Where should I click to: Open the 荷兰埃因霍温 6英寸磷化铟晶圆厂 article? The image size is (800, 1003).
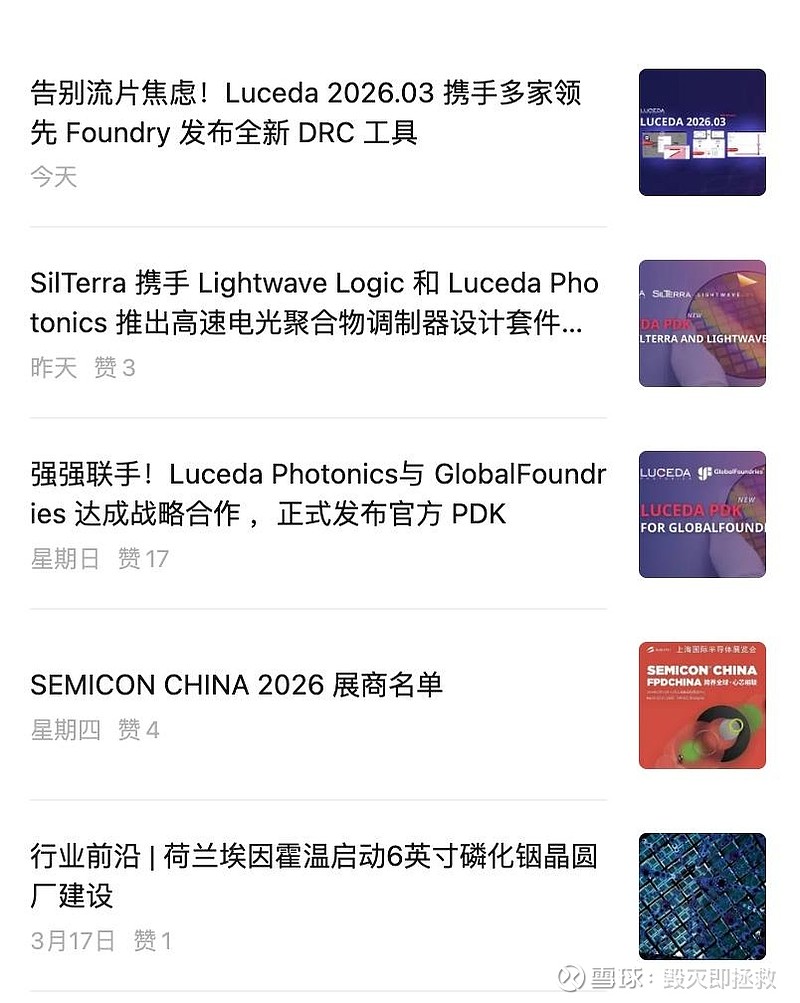click(314, 876)
